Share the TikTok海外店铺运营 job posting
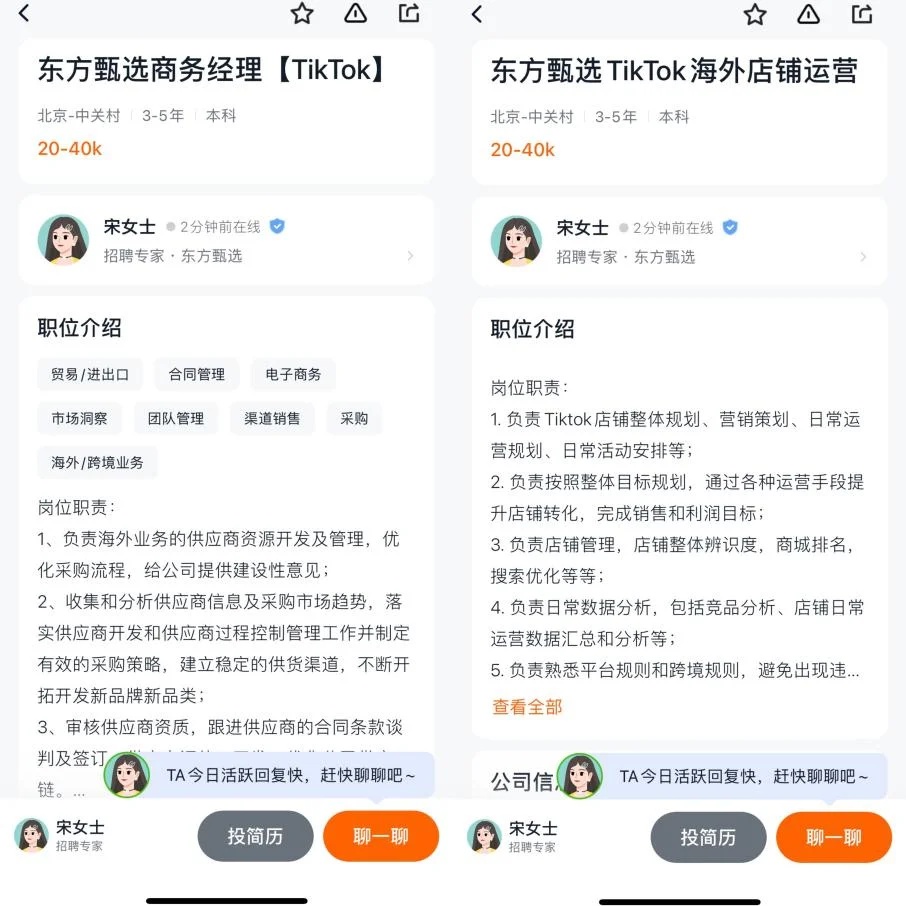 coord(862,14)
